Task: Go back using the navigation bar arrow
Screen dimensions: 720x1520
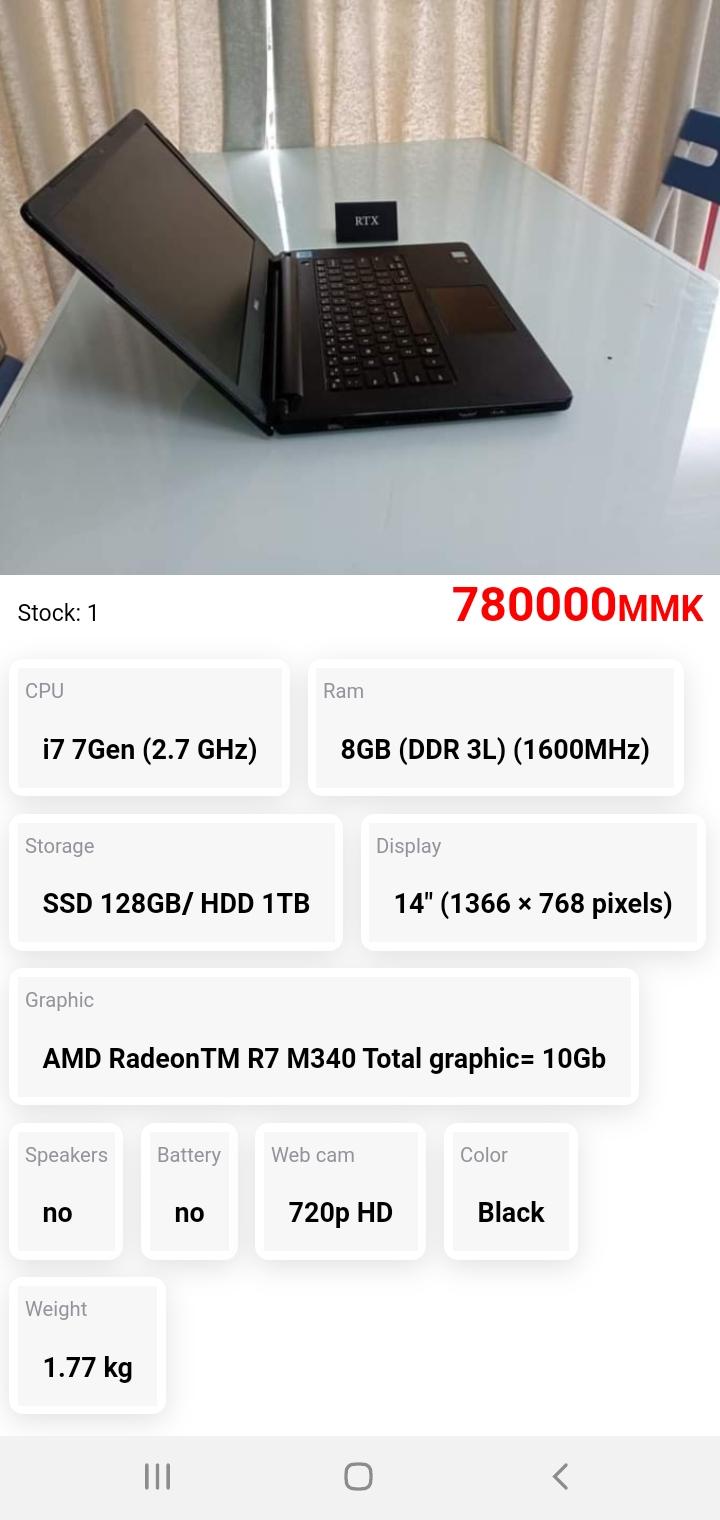Action: (x=560, y=1476)
